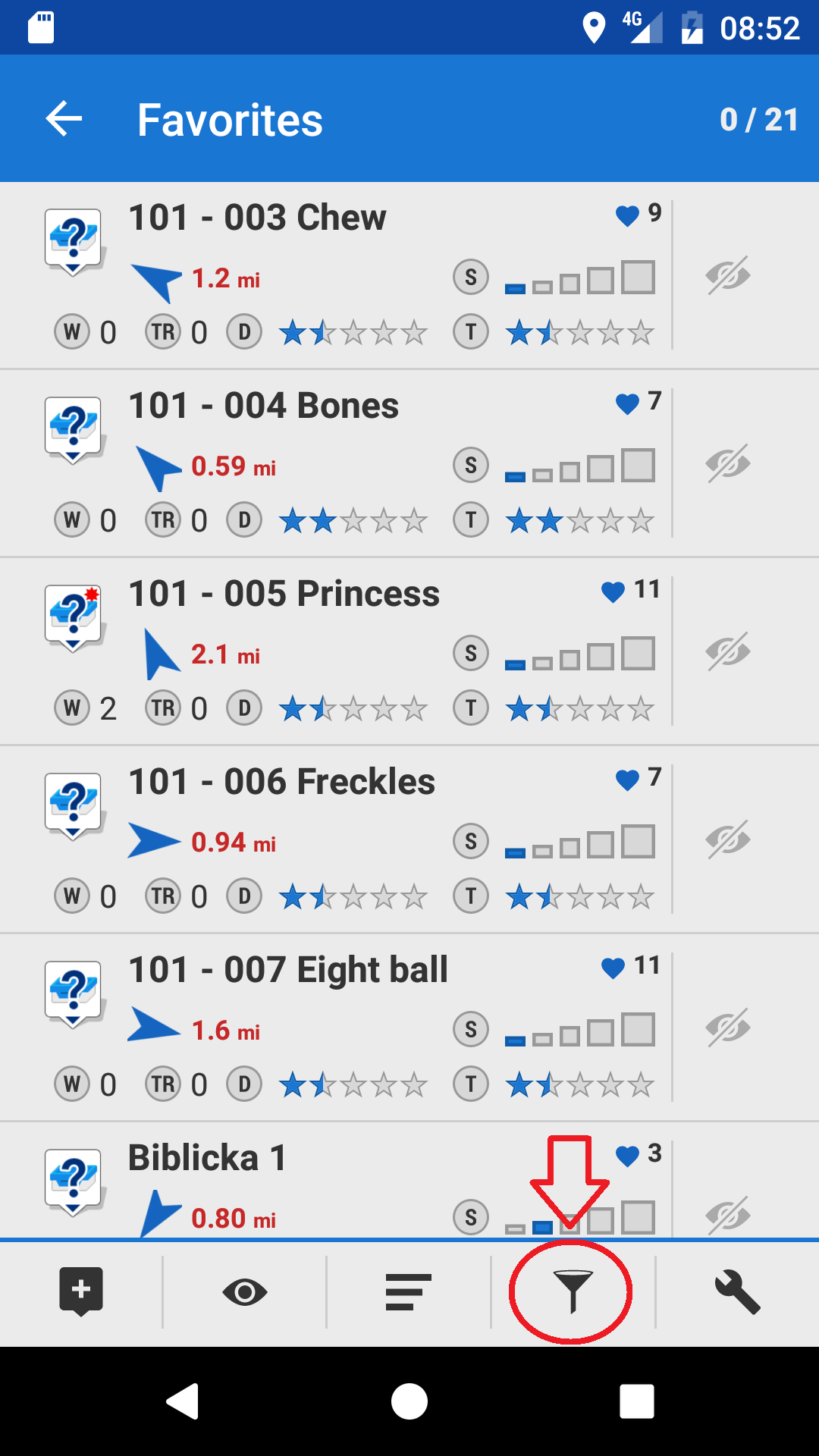Tap the system recent apps button
The image size is (819, 1456).
[x=637, y=1401]
